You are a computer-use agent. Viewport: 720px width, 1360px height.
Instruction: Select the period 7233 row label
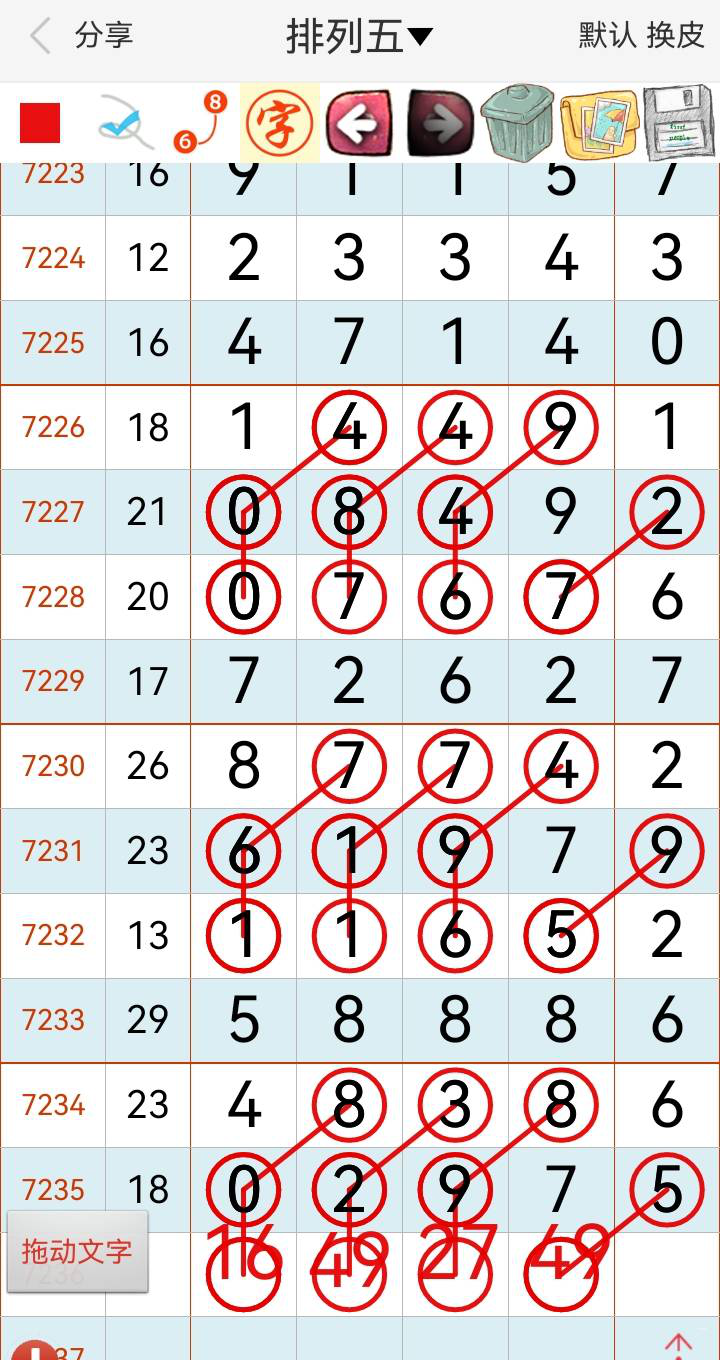(x=51, y=1020)
